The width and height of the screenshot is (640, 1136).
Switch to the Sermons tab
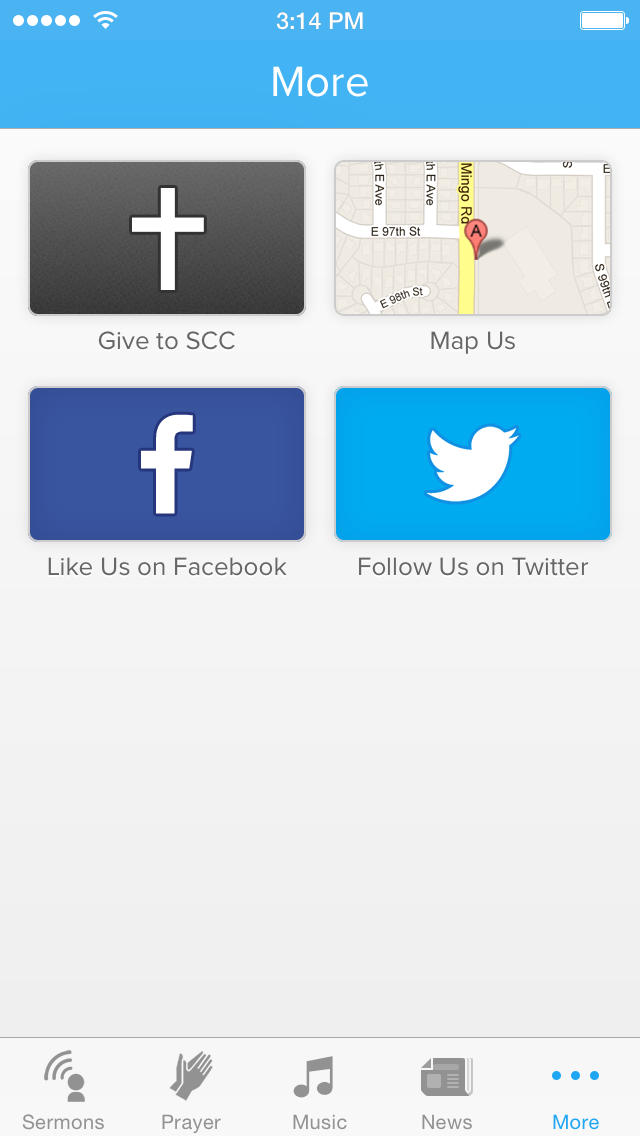coord(64,1089)
